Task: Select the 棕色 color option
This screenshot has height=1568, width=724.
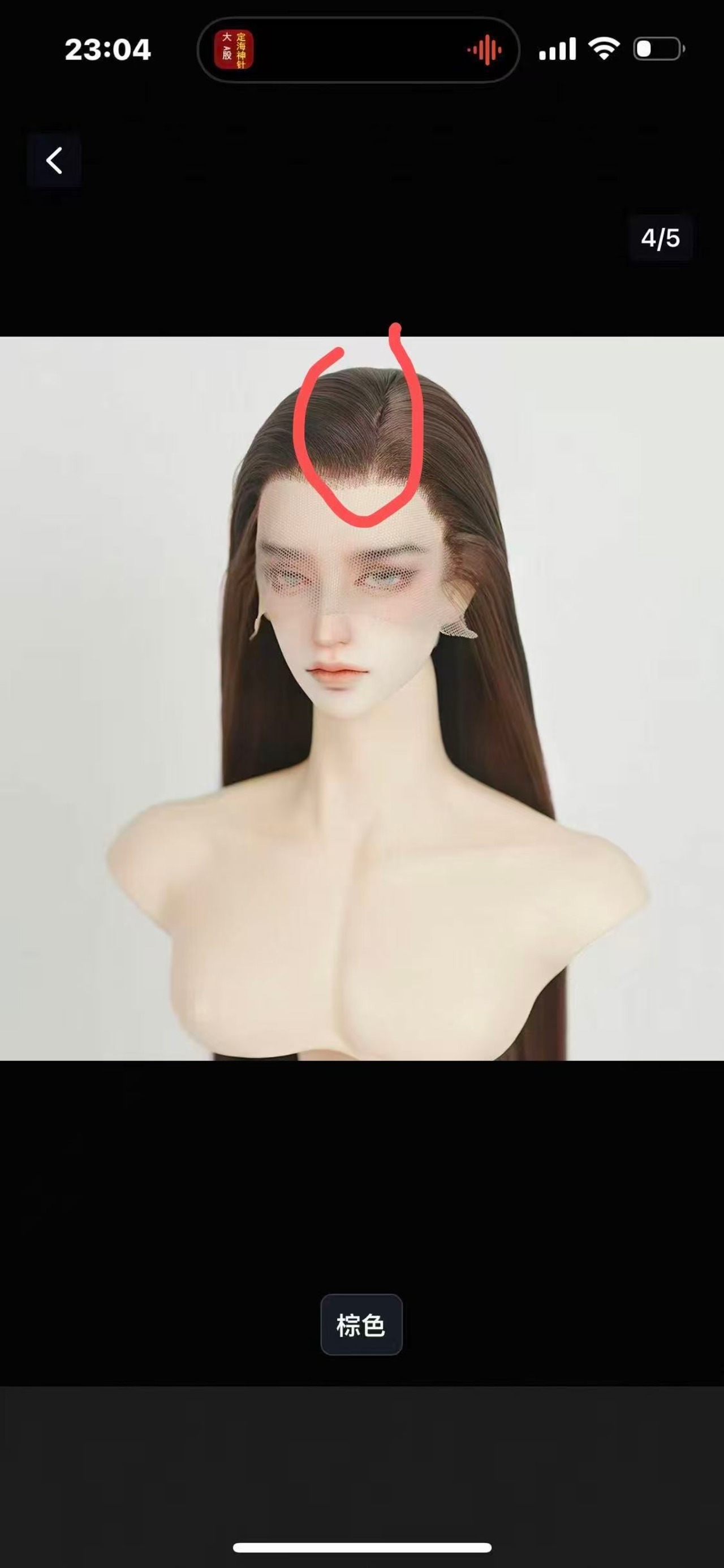Action: 361,1325
